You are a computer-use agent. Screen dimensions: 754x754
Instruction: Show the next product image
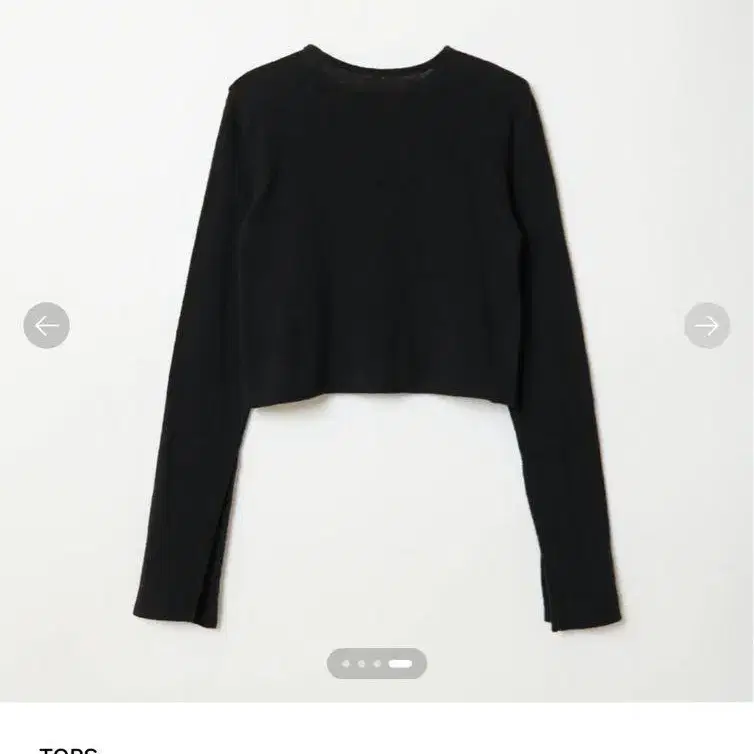[707, 325]
